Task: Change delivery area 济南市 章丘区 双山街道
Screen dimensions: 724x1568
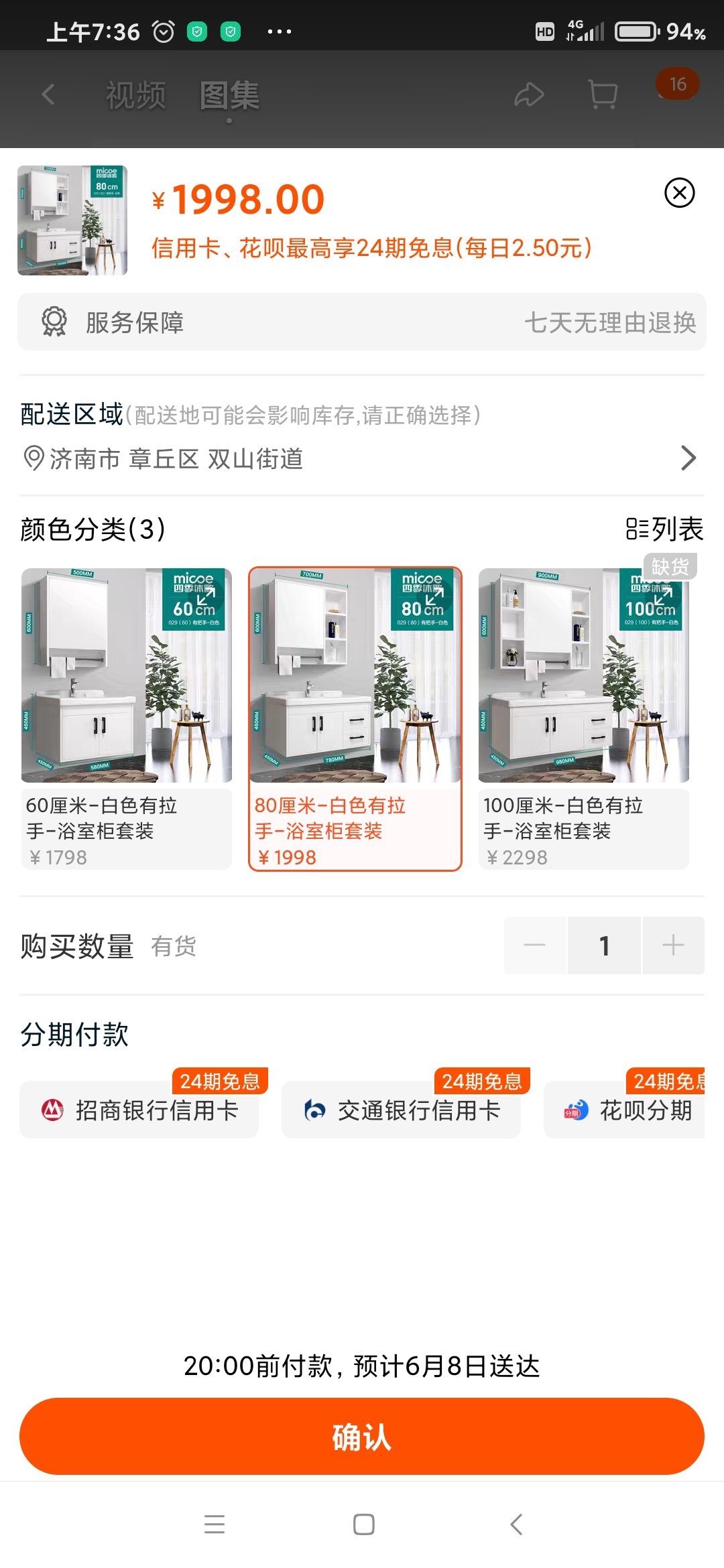Action: [362, 459]
